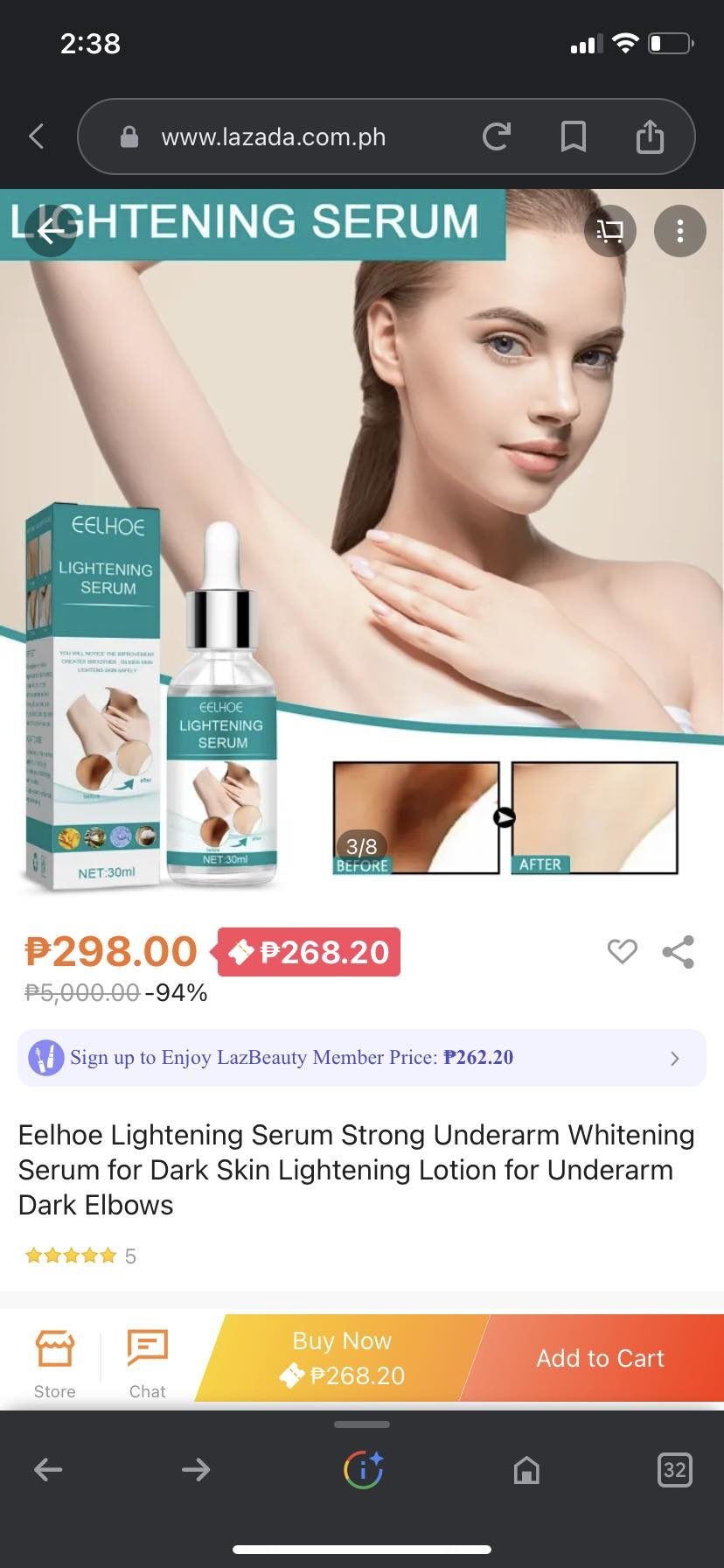Tap the lazada.com.ph address bar
The width and height of the screenshot is (724, 1568).
point(273,137)
